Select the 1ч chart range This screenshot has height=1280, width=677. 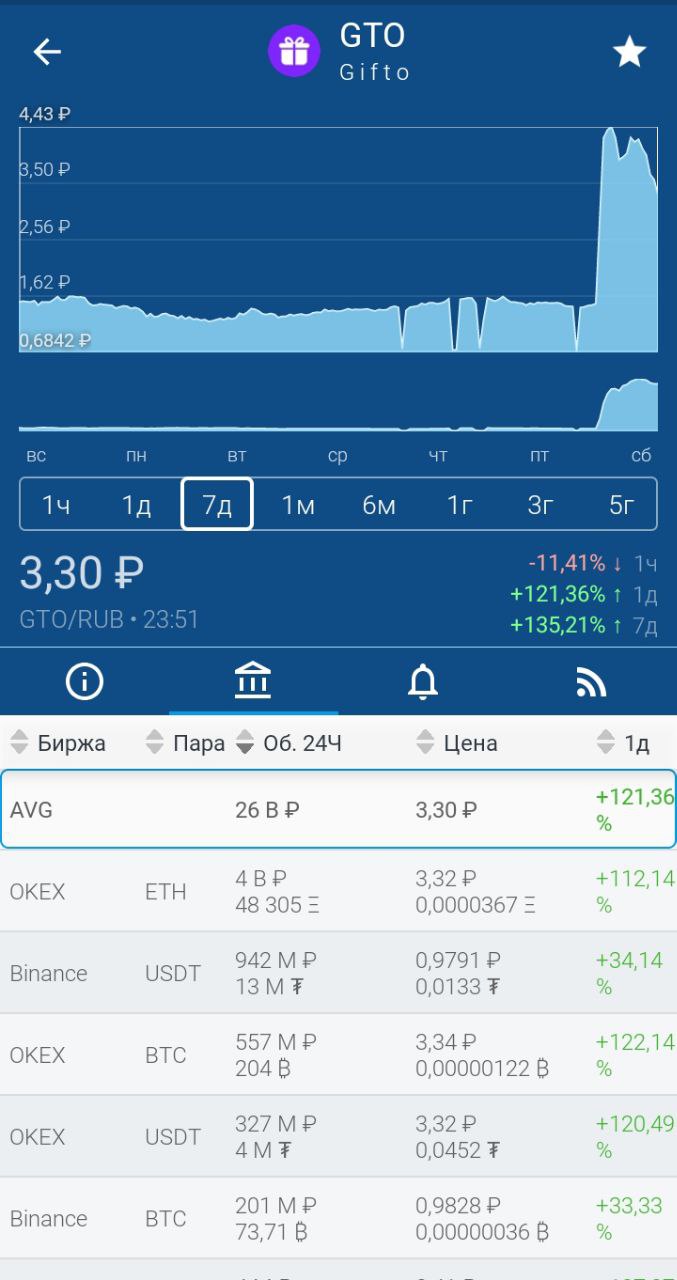(56, 505)
